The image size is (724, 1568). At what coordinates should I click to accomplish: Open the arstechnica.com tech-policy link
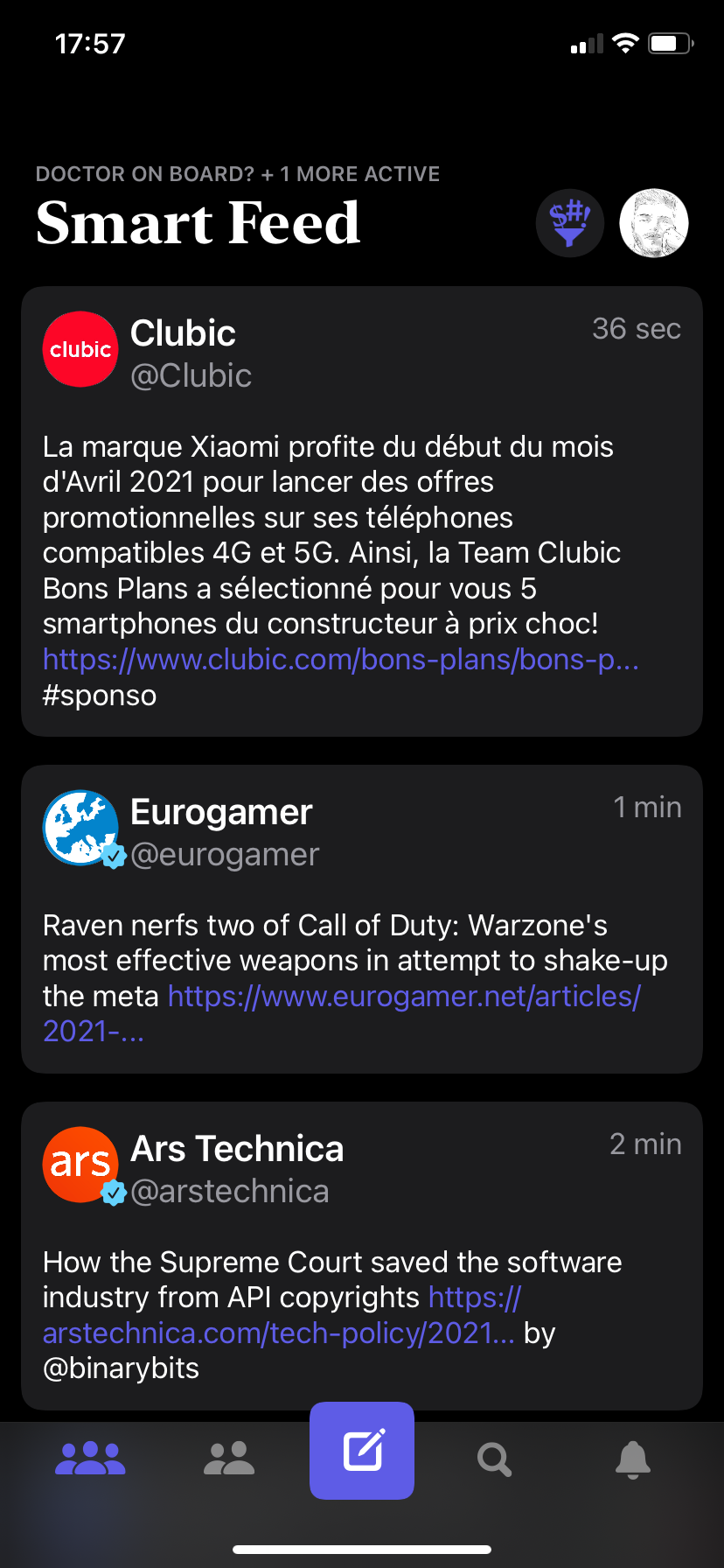278,1333
